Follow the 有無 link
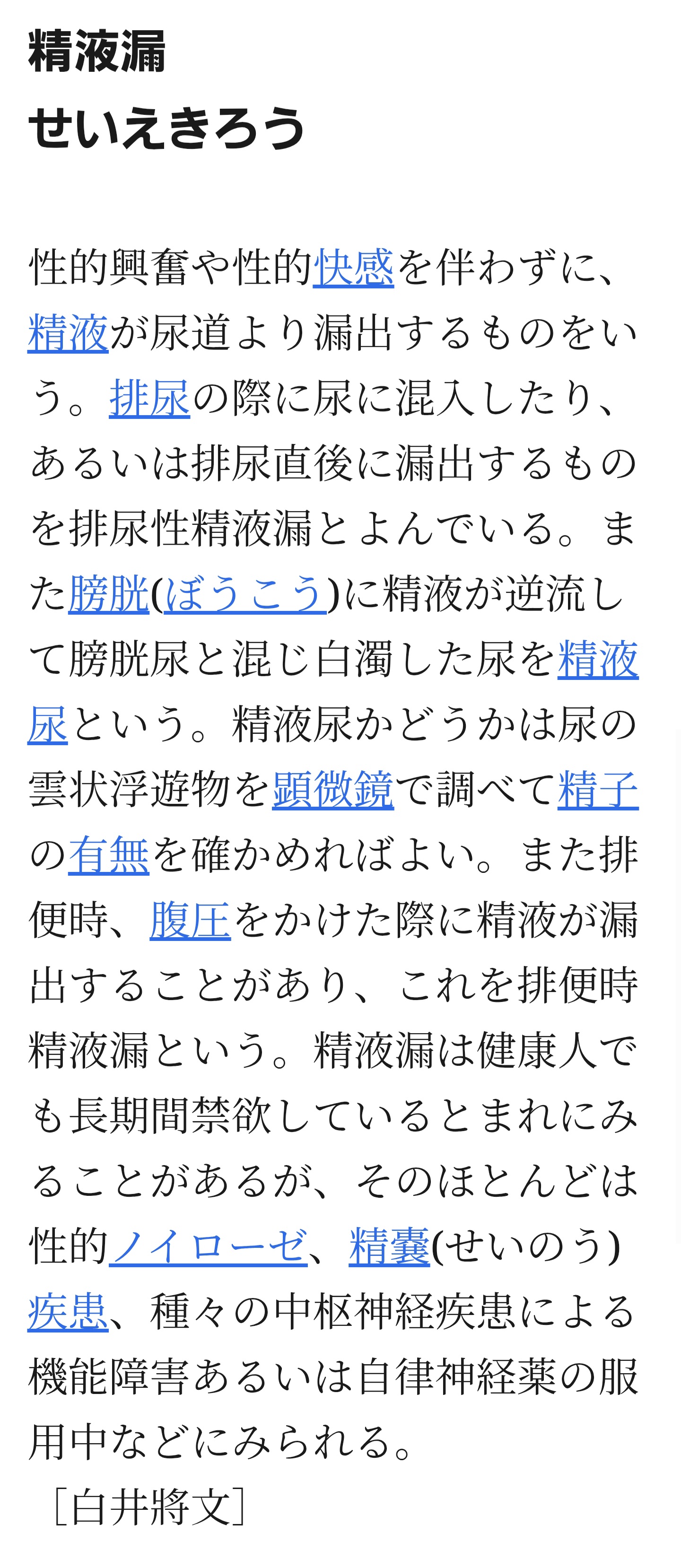The width and height of the screenshot is (681, 1568). tap(108, 855)
